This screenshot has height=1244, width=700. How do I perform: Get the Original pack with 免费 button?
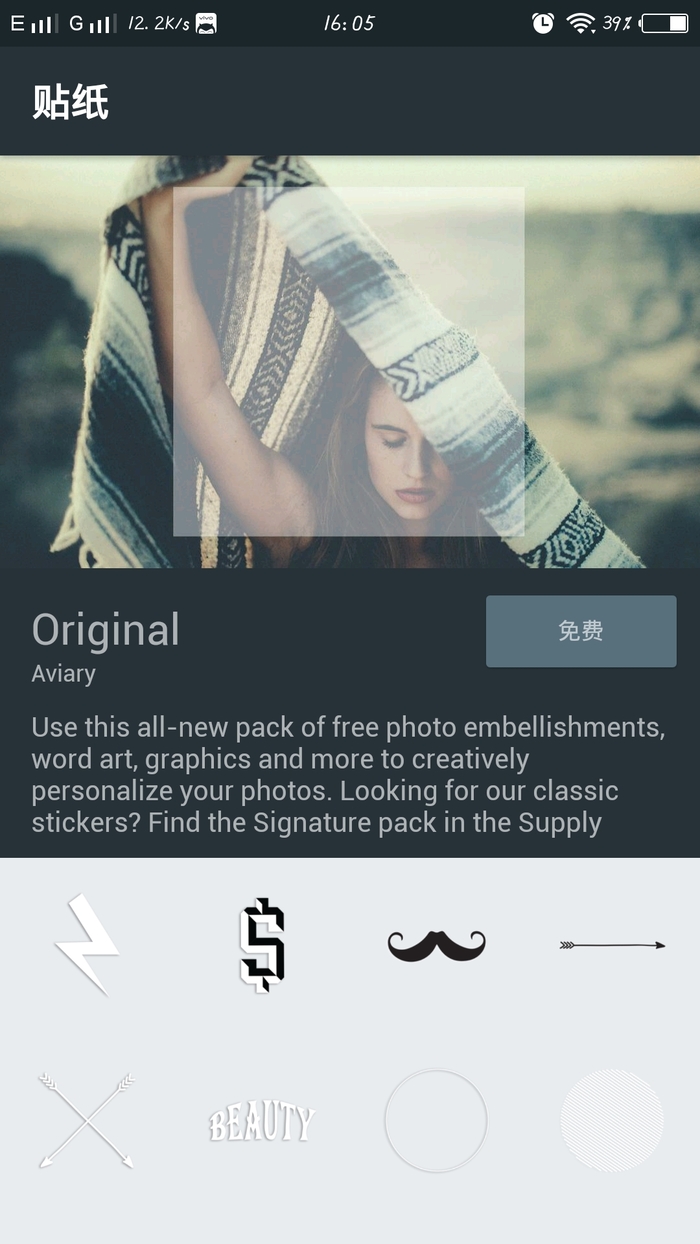(581, 631)
